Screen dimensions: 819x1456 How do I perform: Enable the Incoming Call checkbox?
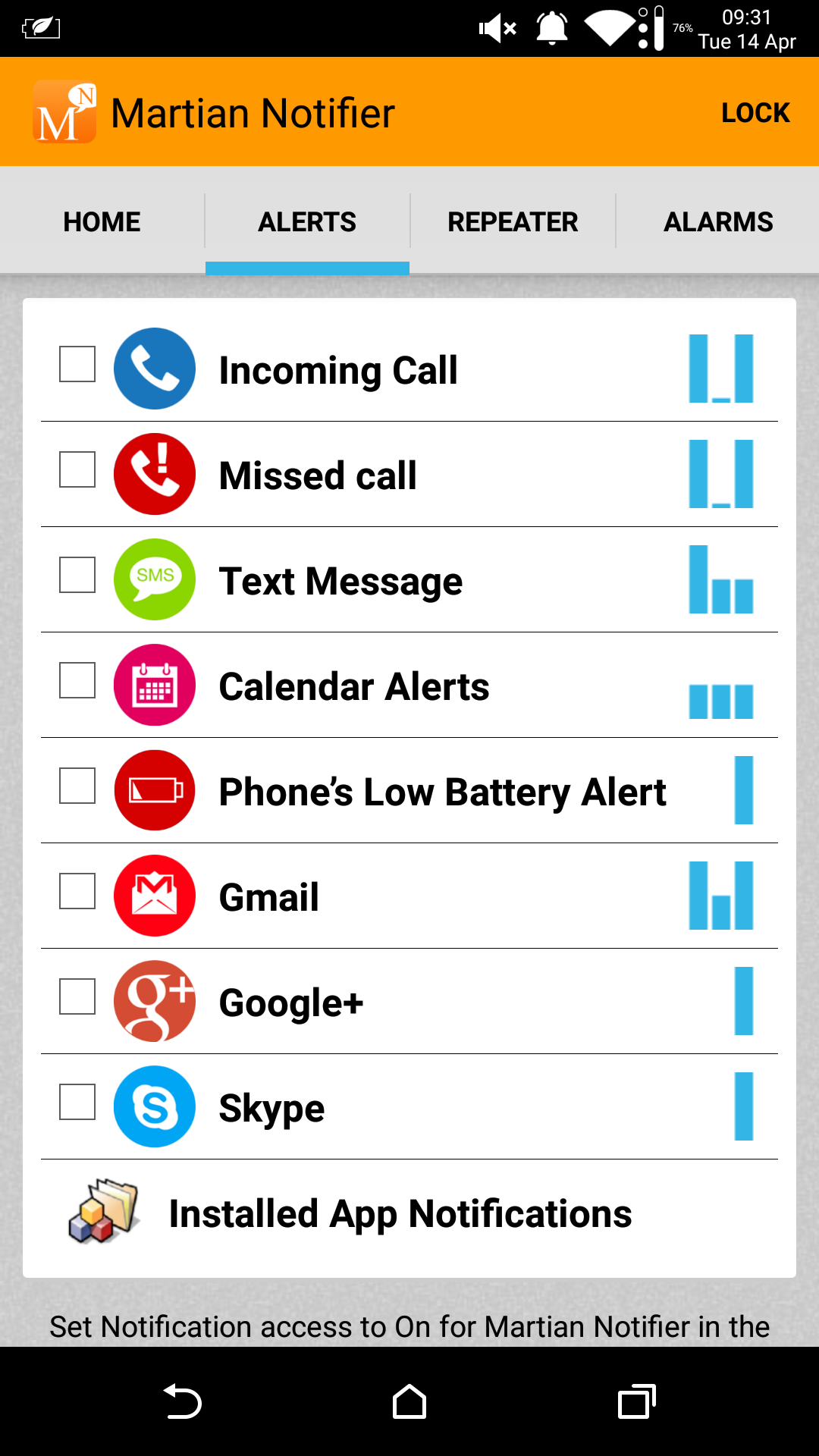coord(77,364)
